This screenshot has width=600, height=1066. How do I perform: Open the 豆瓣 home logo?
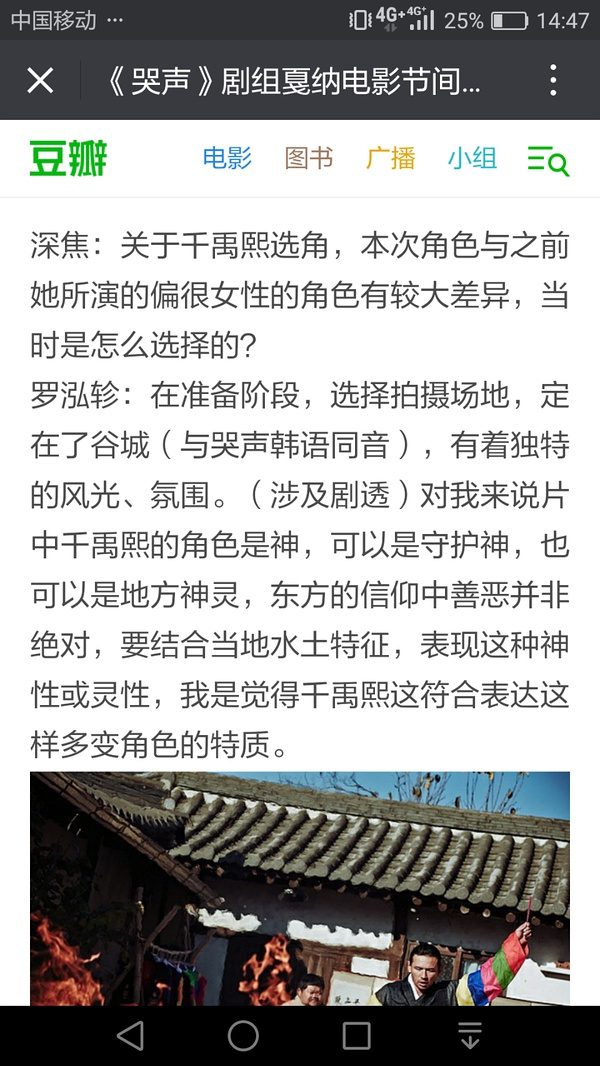tap(68, 158)
